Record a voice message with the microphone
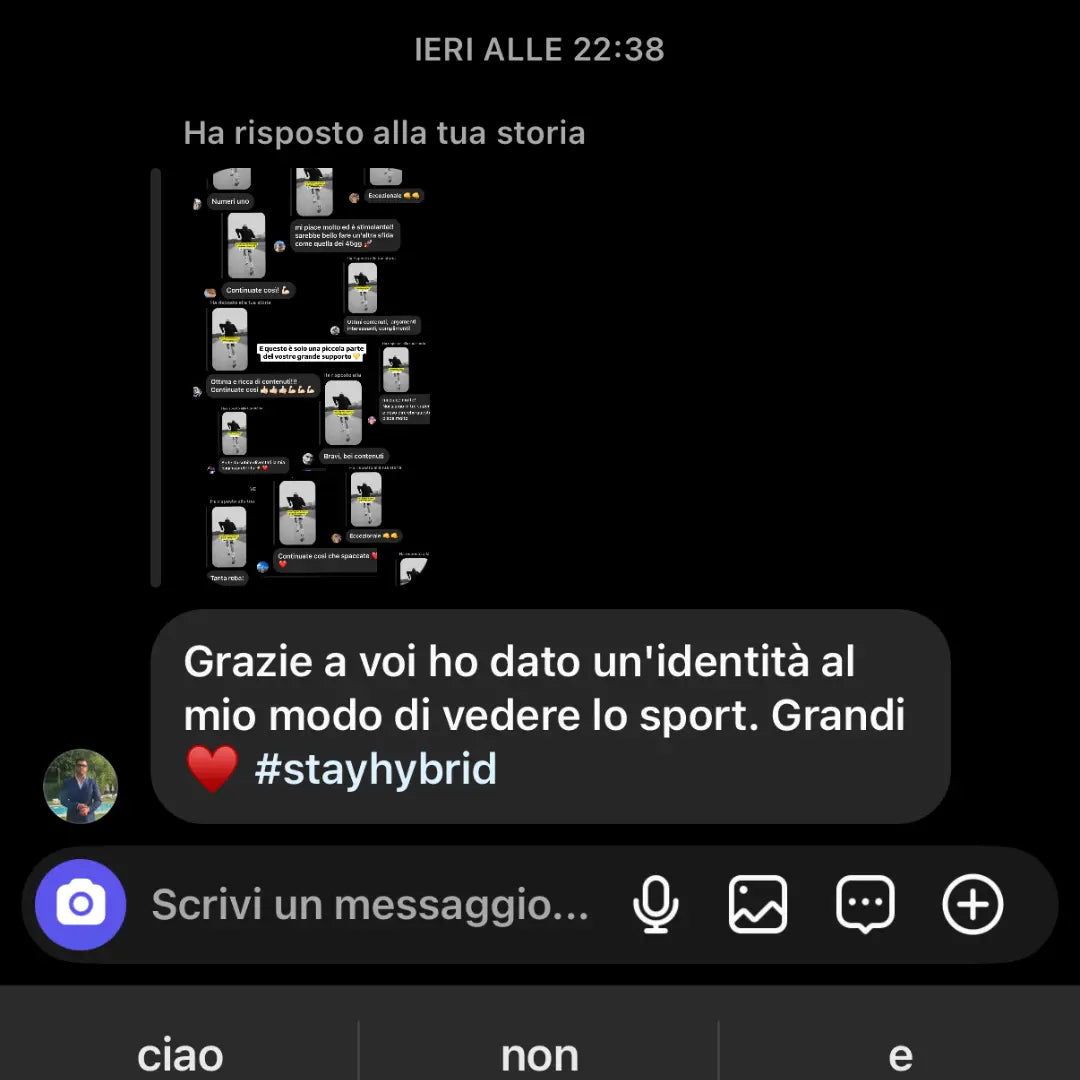Screen dimensions: 1080x1080 click(656, 905)
